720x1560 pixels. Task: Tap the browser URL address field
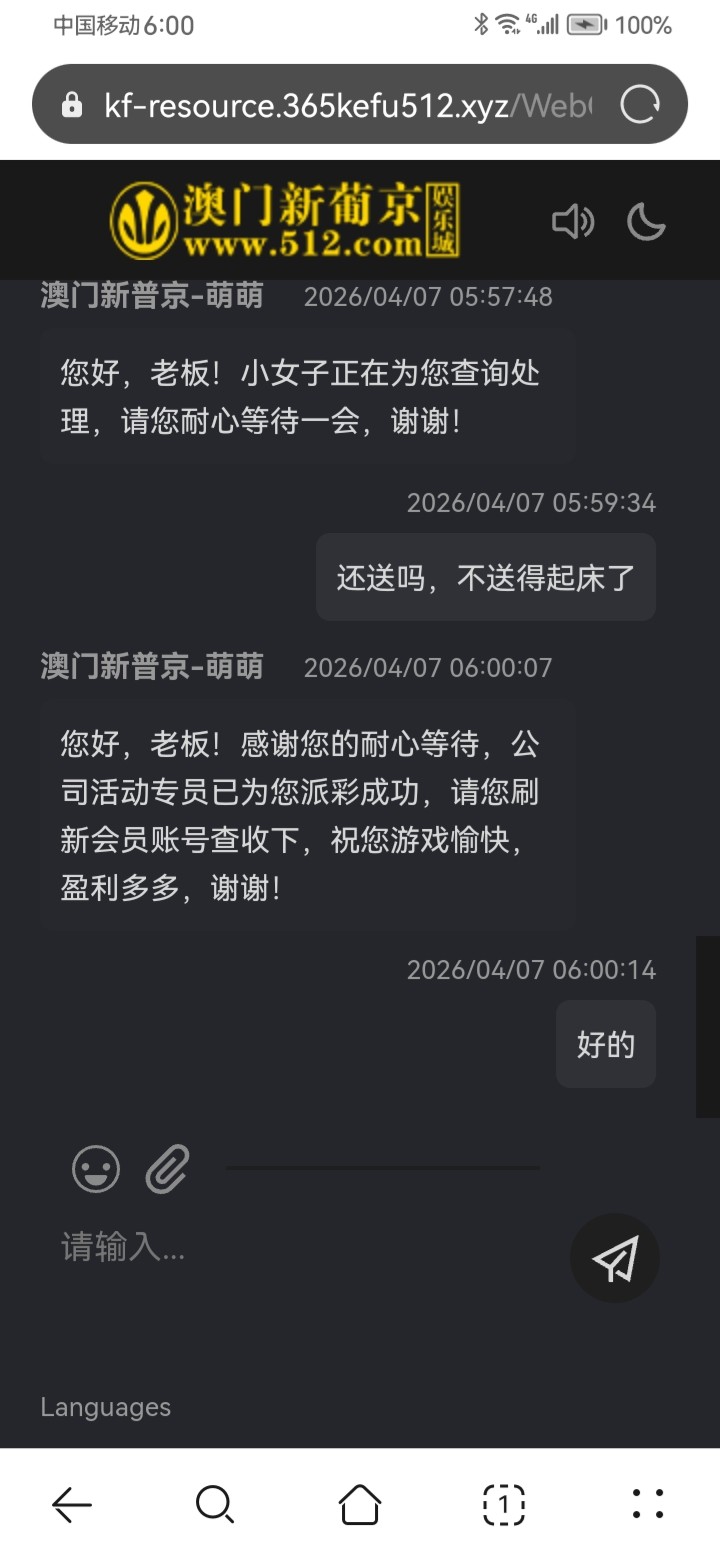pyautogui.click(x=340, y=105)
